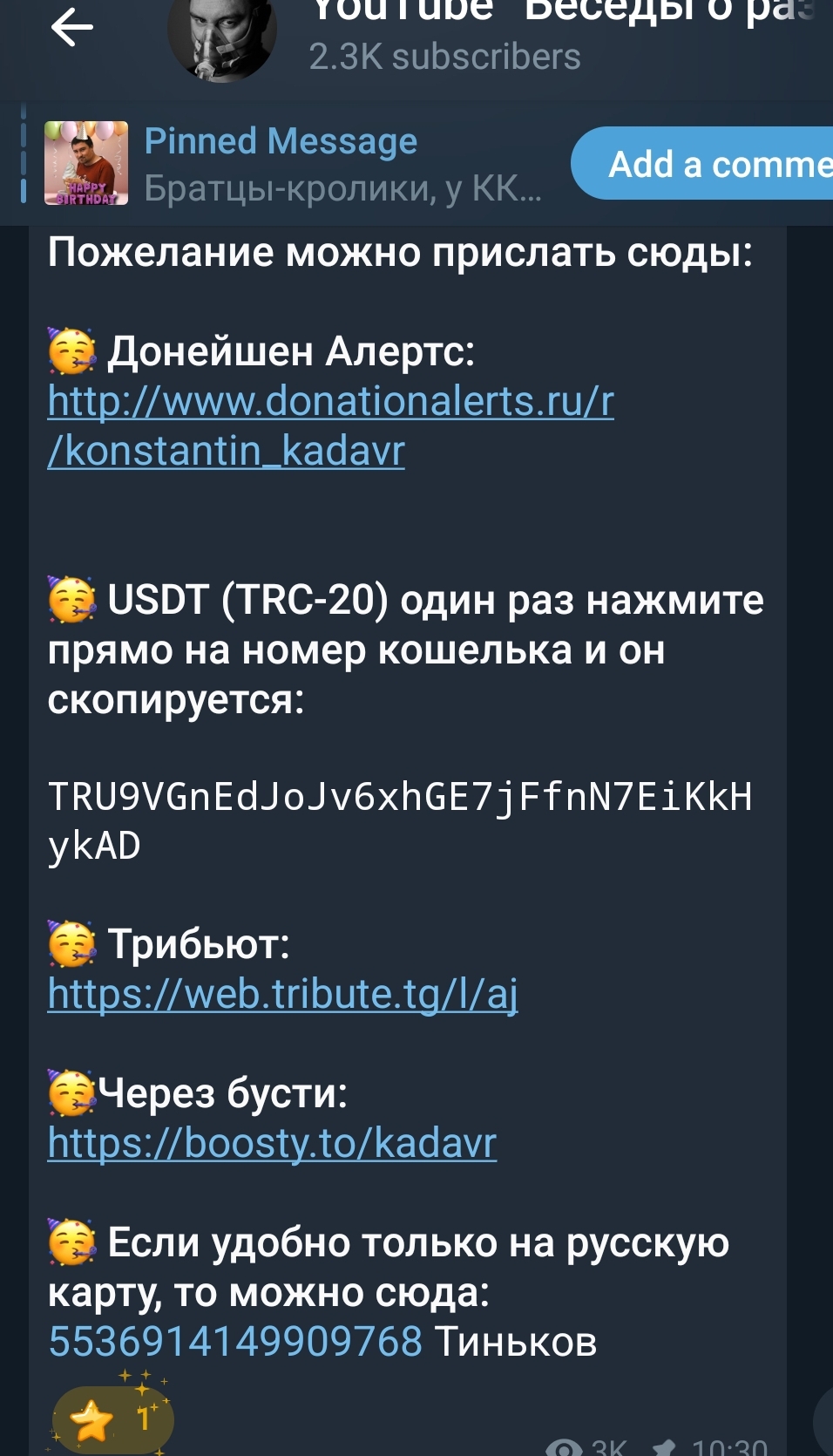The height and width of the screenshot is (1456, 833).
Task: Tap the Tinkoff card number
Action: click(x=235, y=1342)
